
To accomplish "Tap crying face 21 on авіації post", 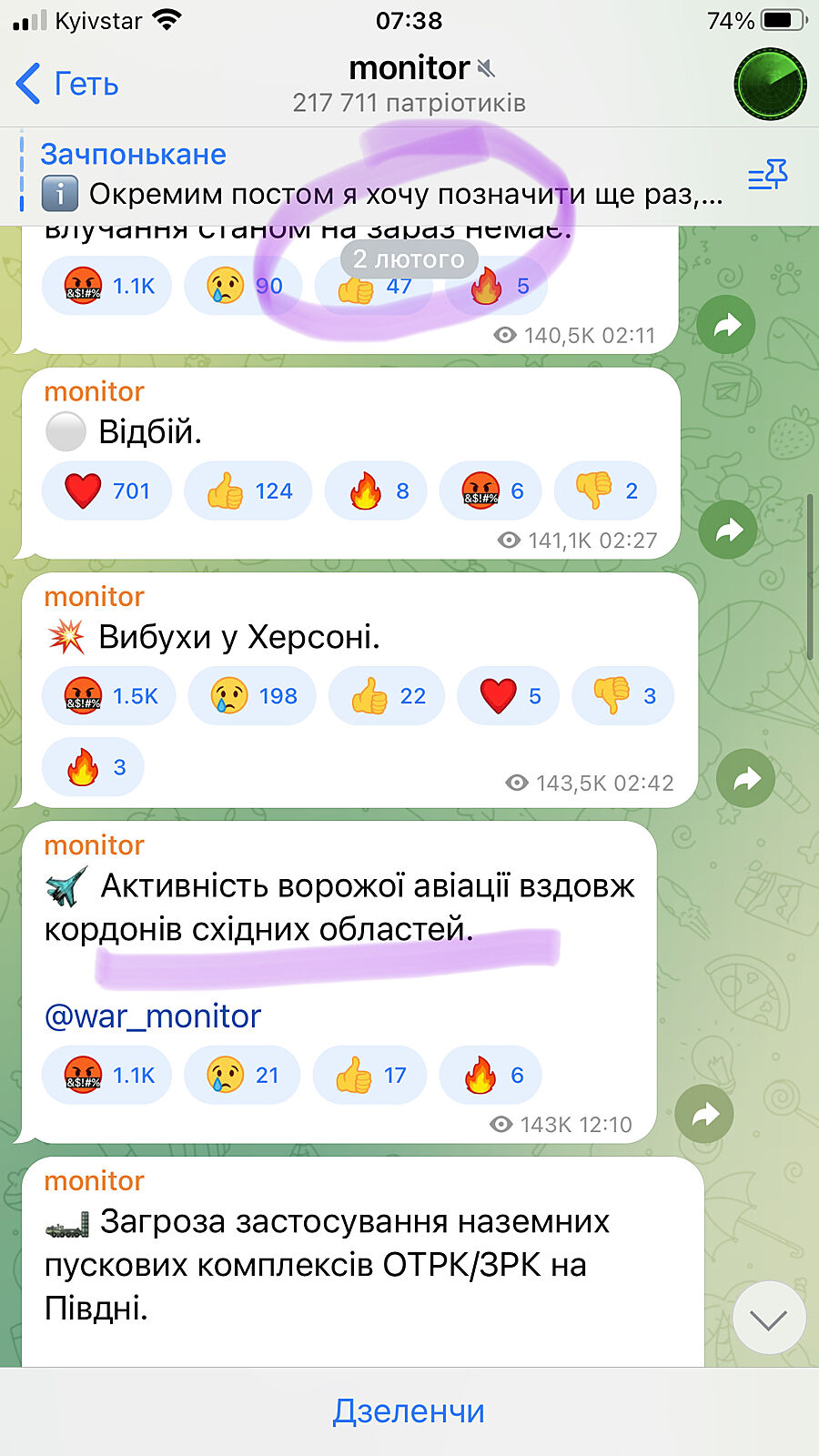I will coord(241,1076).
